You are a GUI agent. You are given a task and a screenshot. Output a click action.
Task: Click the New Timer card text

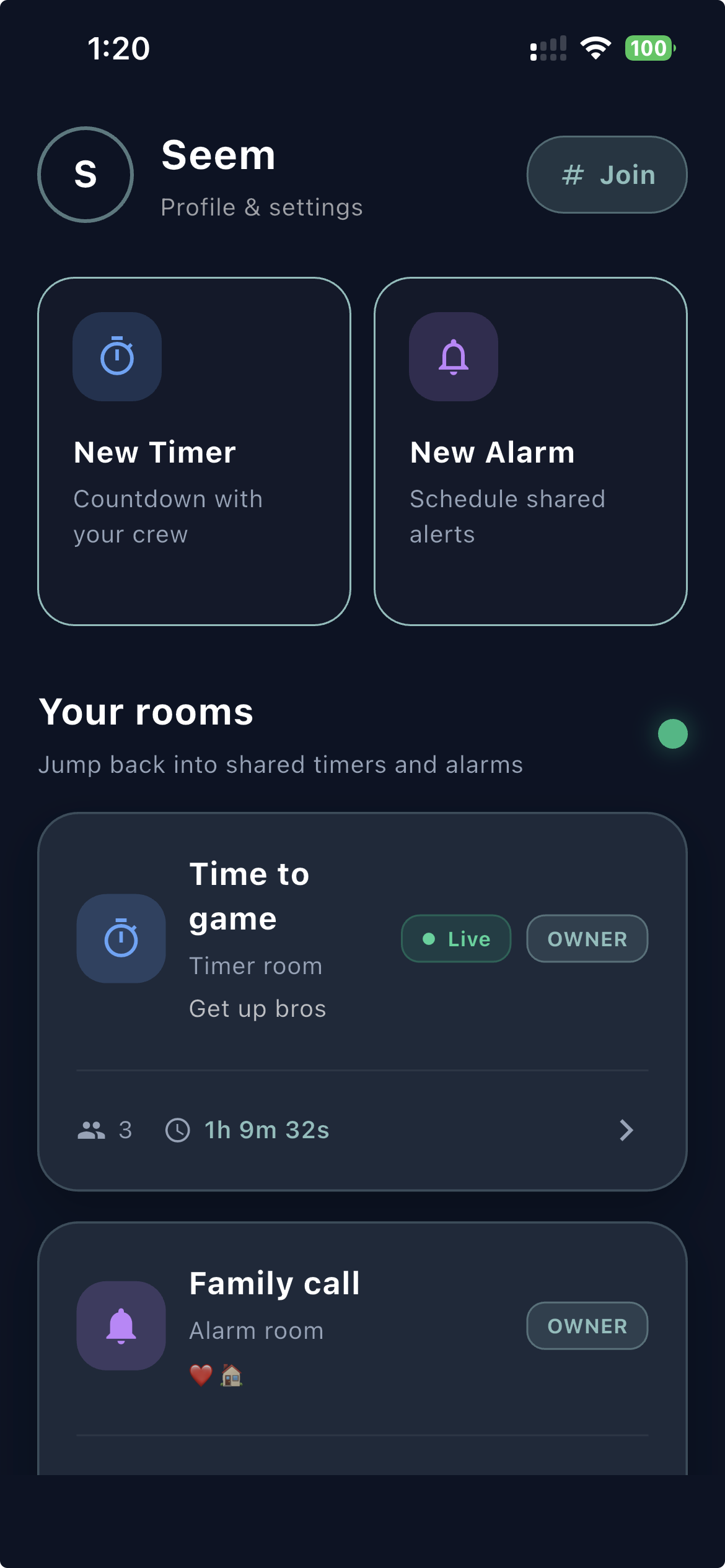(x=155, y=451)
